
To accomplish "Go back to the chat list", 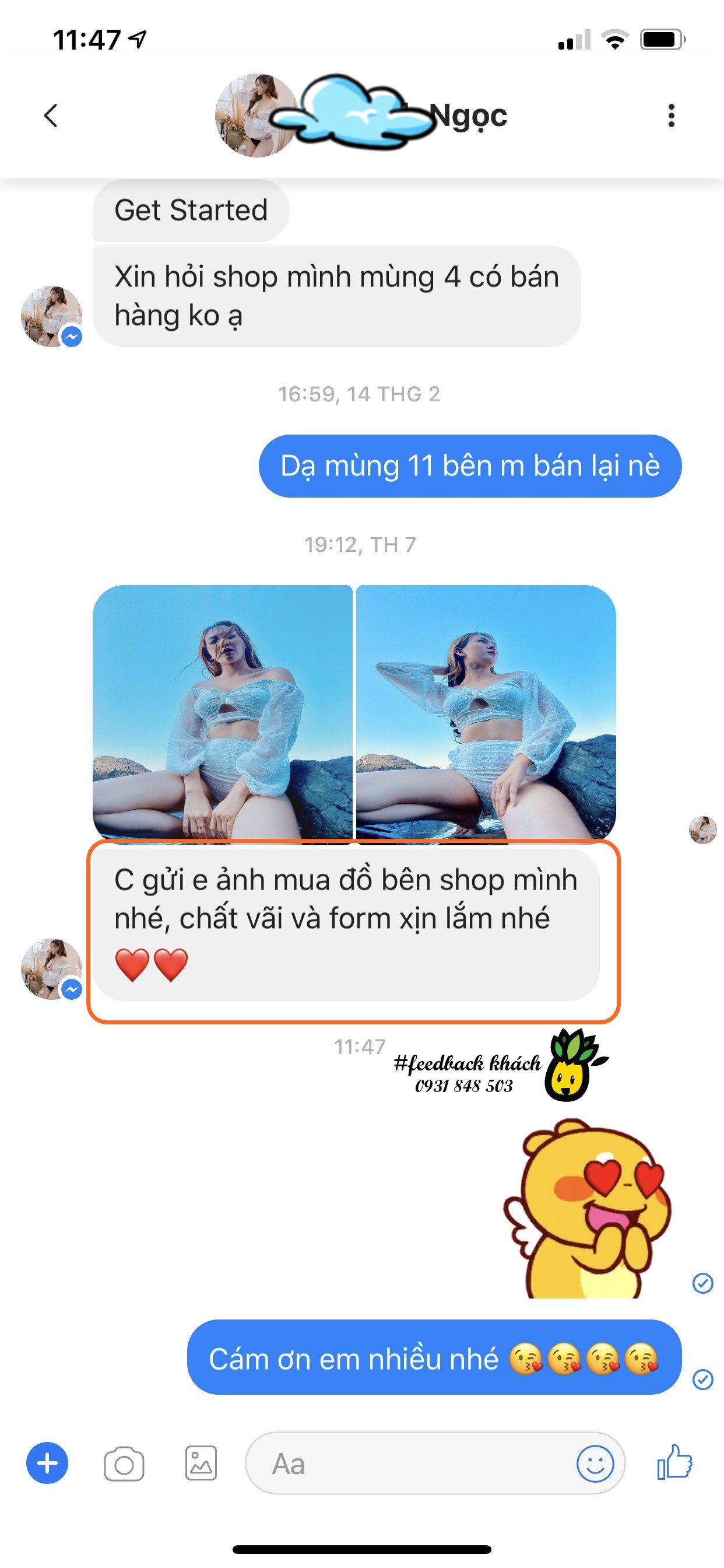I will click(51, 115).
